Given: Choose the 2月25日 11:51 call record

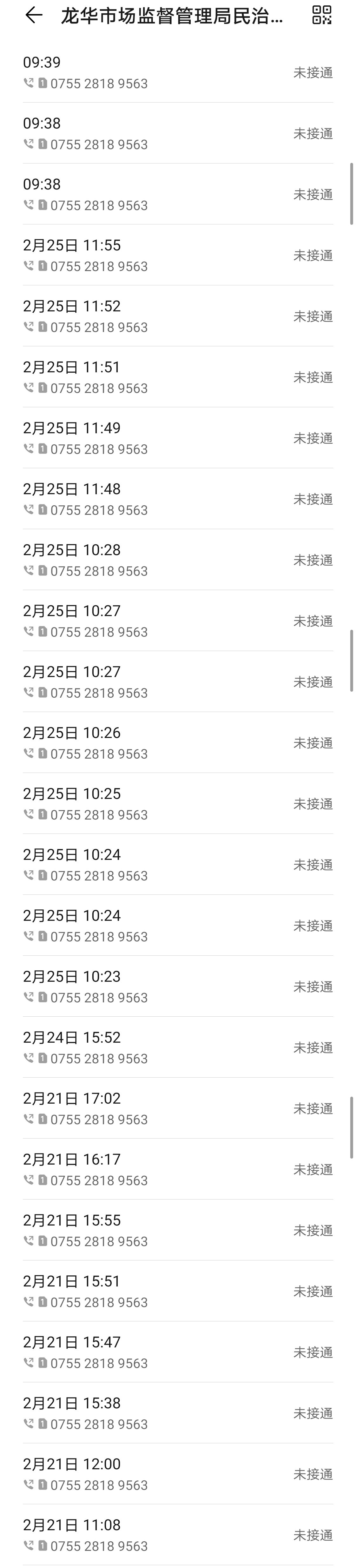Looking at the screenshot, I should click(178, 377).
